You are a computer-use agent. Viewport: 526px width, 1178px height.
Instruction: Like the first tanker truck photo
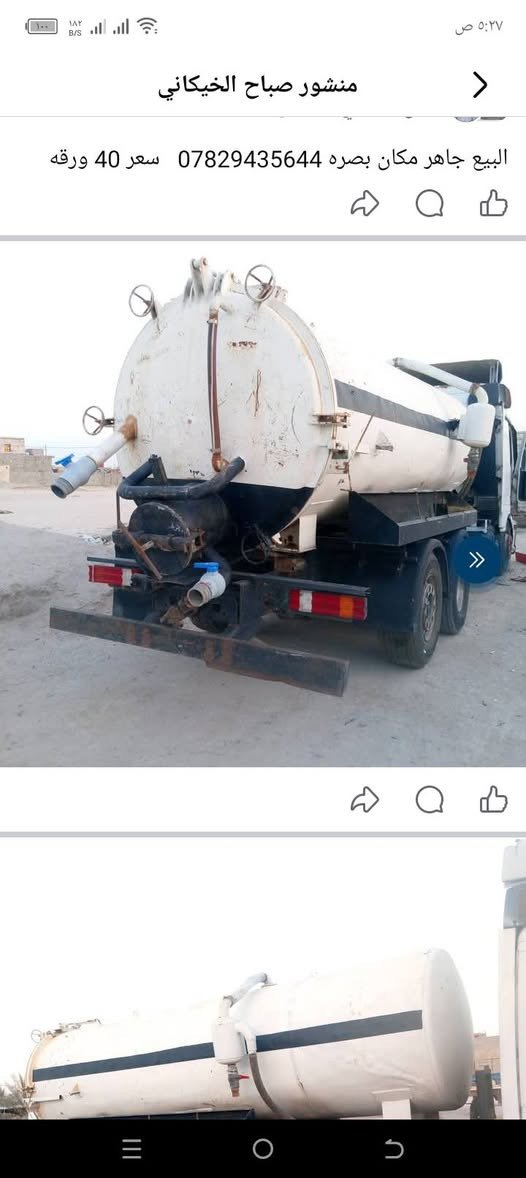click(494, 799)
